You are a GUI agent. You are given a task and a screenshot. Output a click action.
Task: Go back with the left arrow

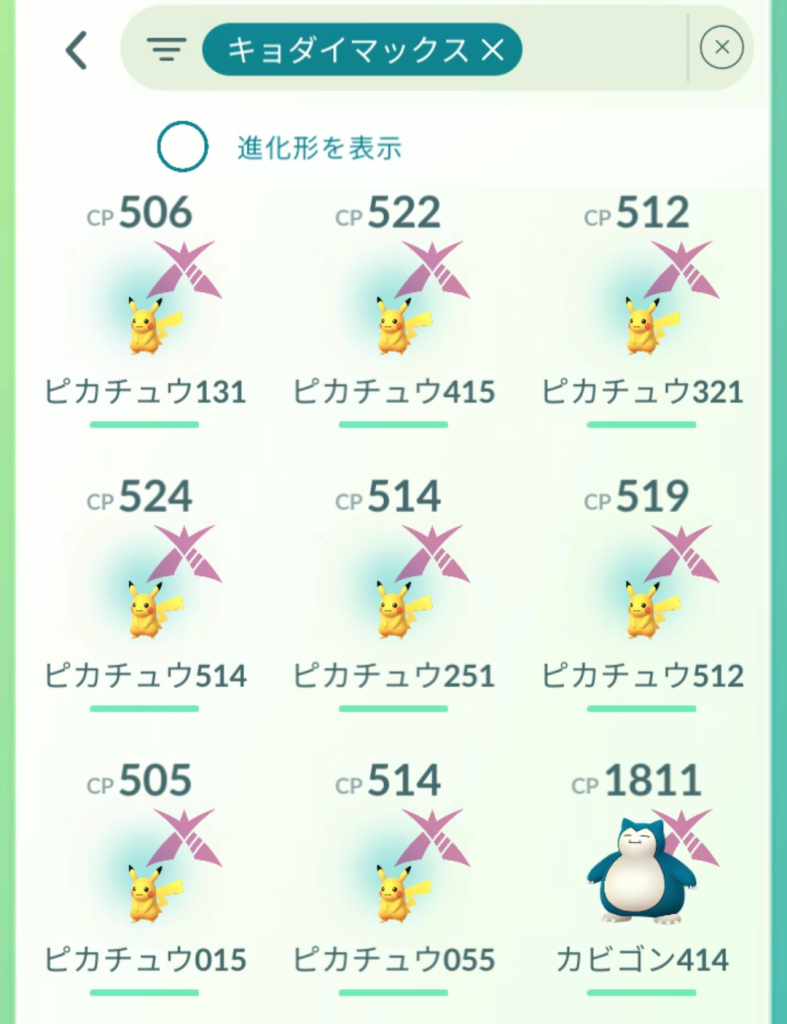coord(77,50)
